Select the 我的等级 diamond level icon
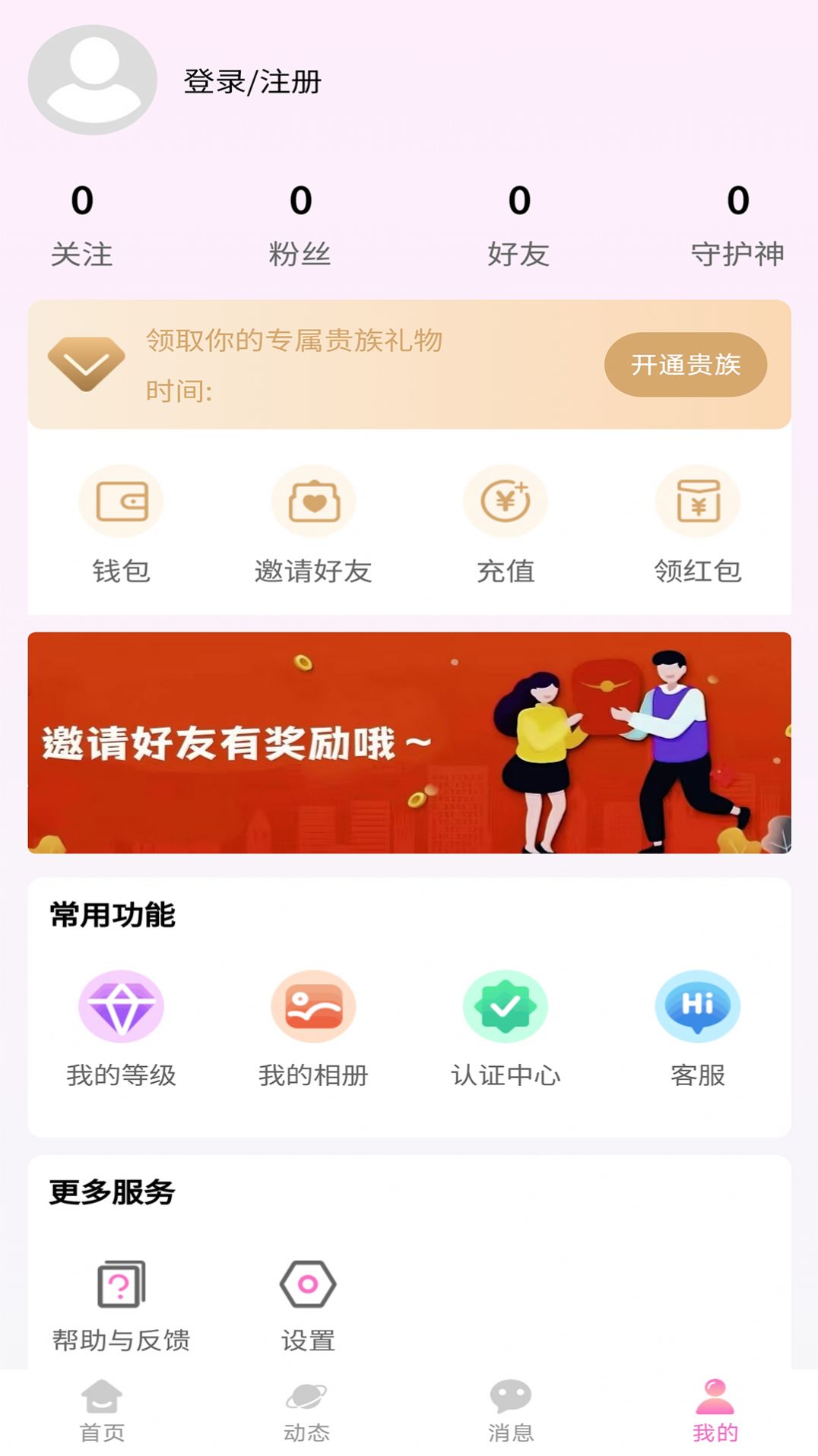818x1456 pixels. coord(121,1005)
